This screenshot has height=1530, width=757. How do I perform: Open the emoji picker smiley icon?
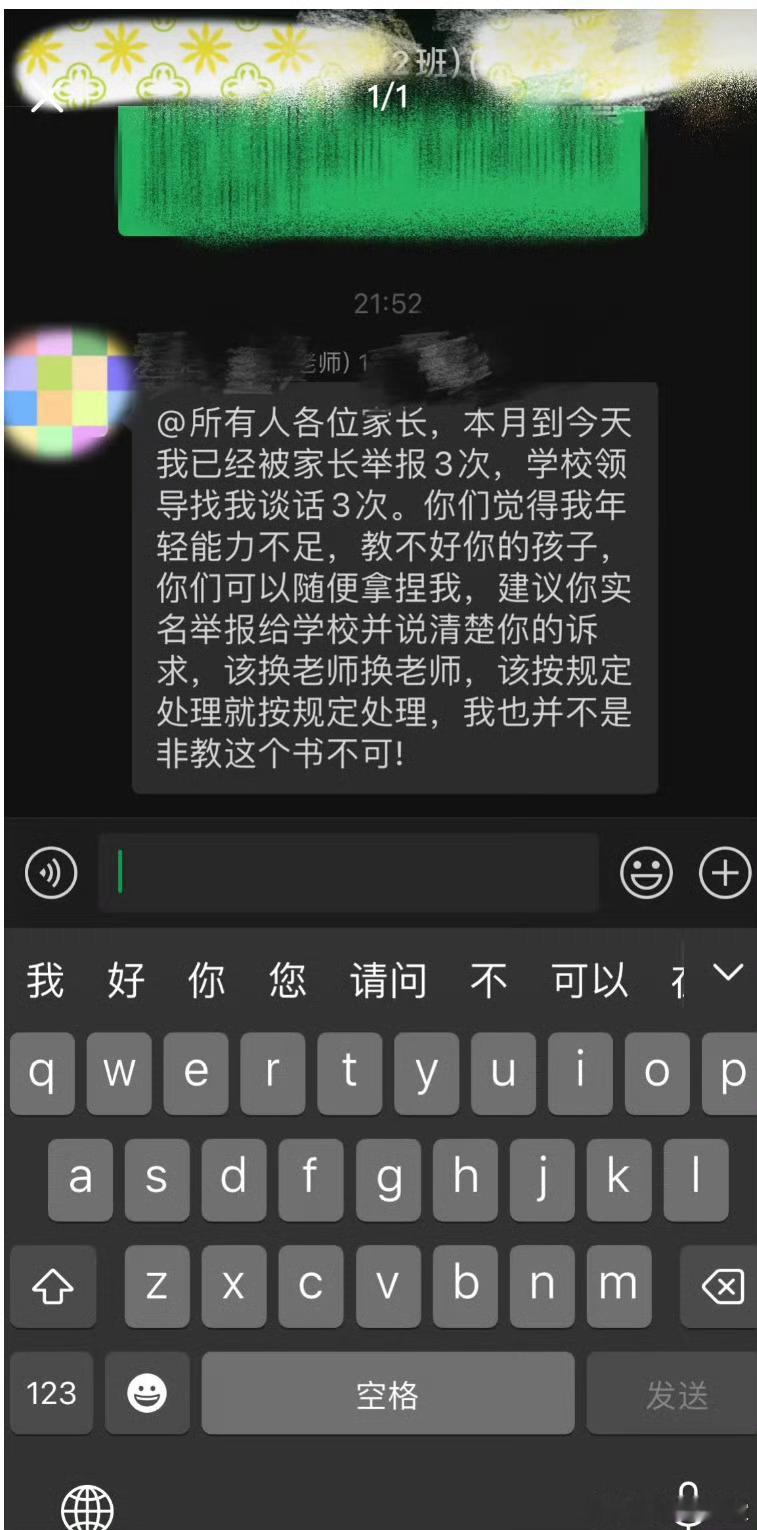click(x=646, y=873)
